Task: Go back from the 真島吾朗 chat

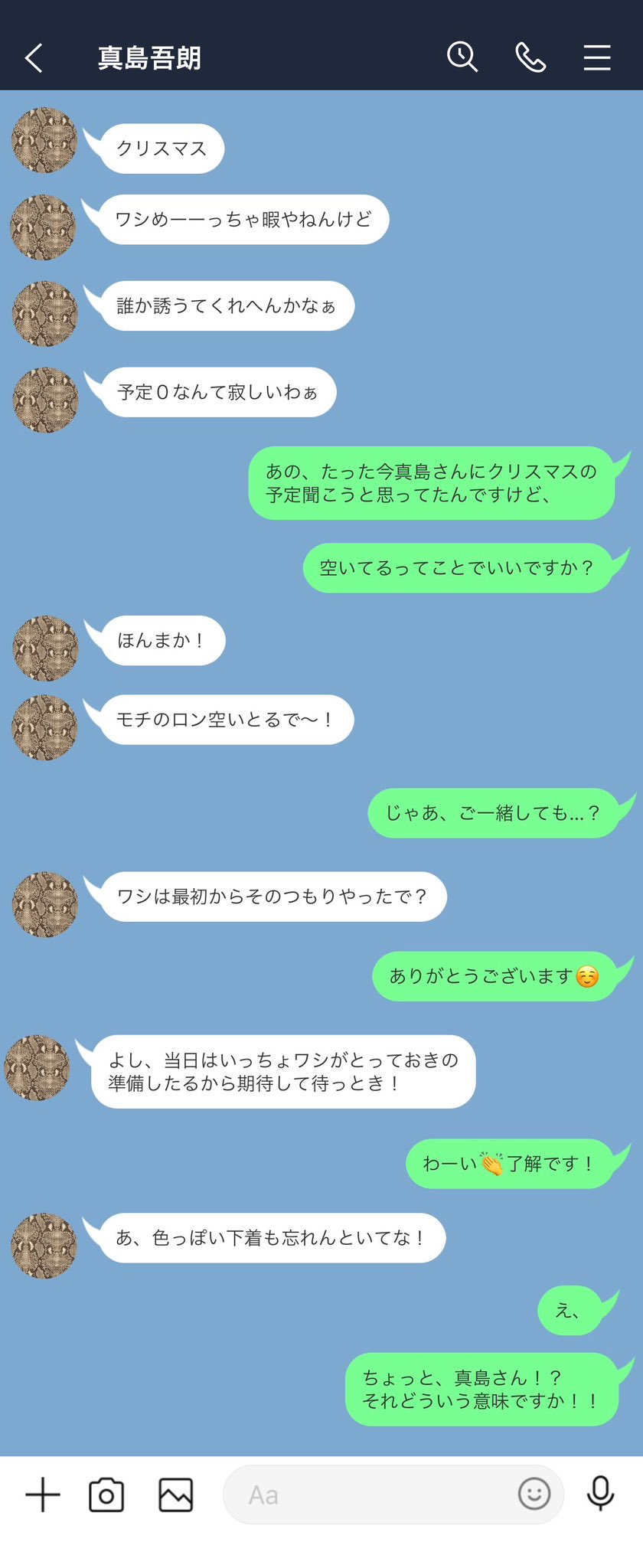Action: click(x=34, y=58)
